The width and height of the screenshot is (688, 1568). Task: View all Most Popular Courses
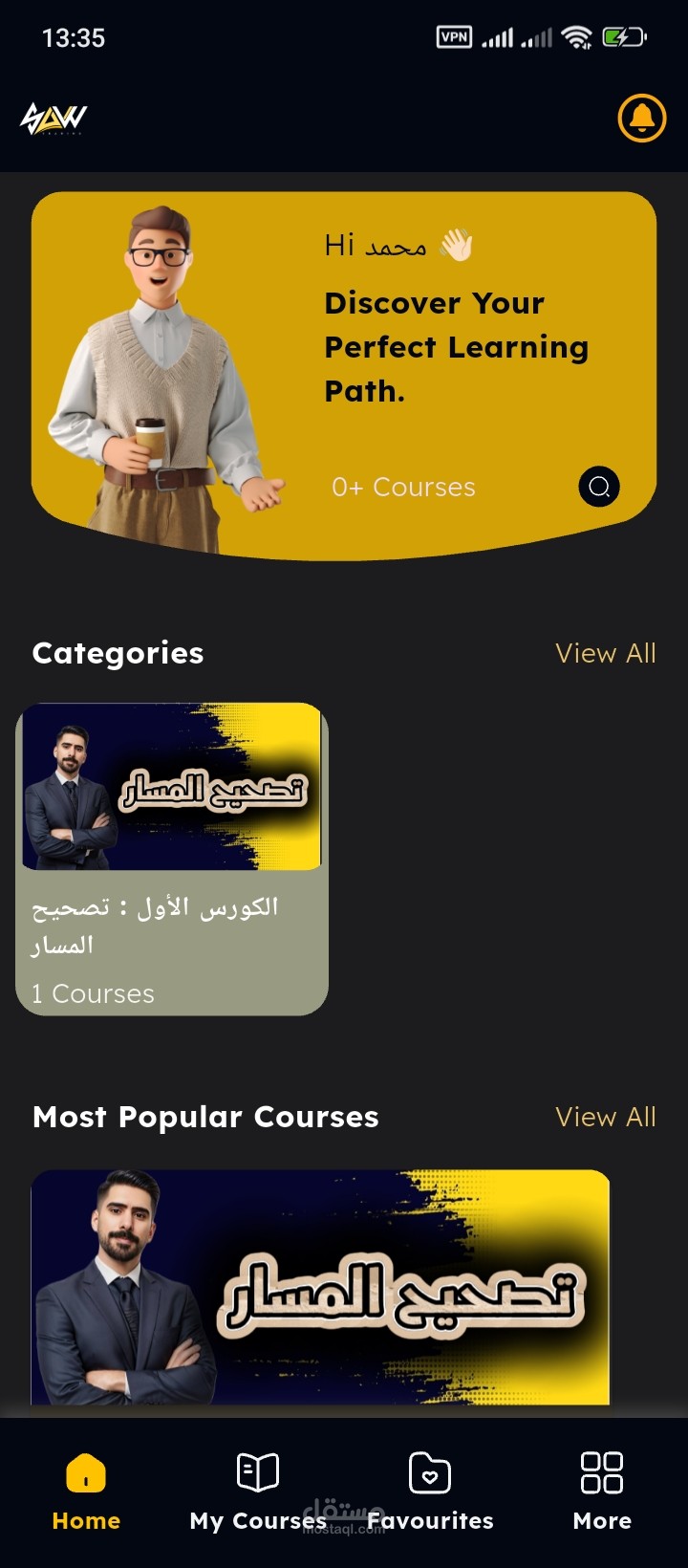[606, 1117]
